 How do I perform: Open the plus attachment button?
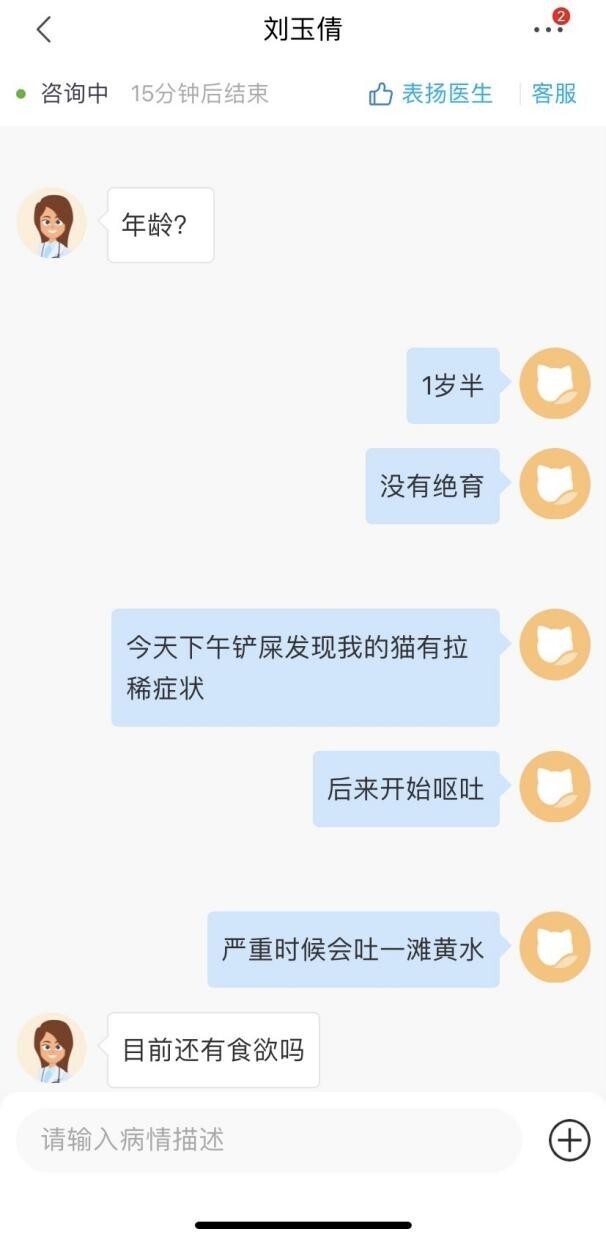tap(569, 1139)
